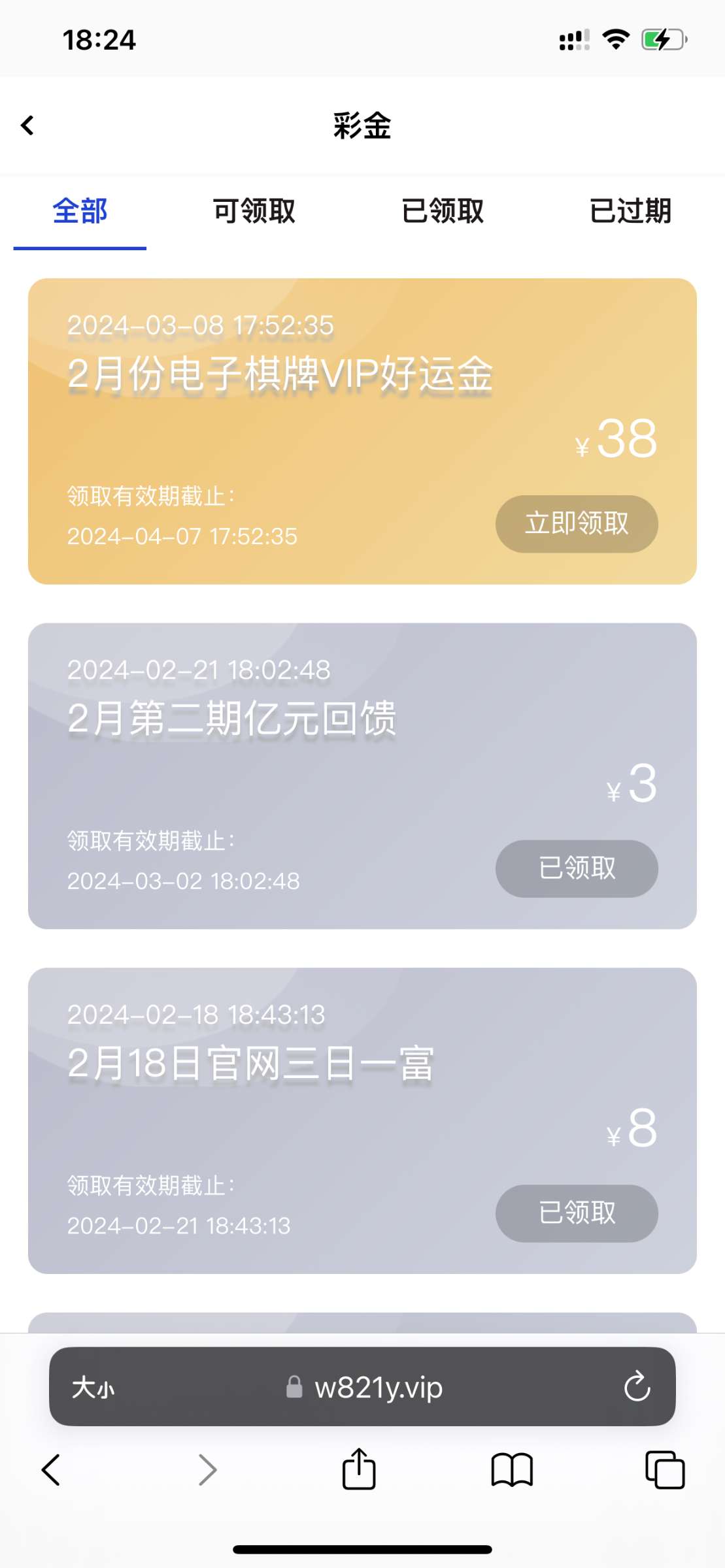Switch to the 可领取 tab
725x1568 pixels.
(x=254, y=211)
